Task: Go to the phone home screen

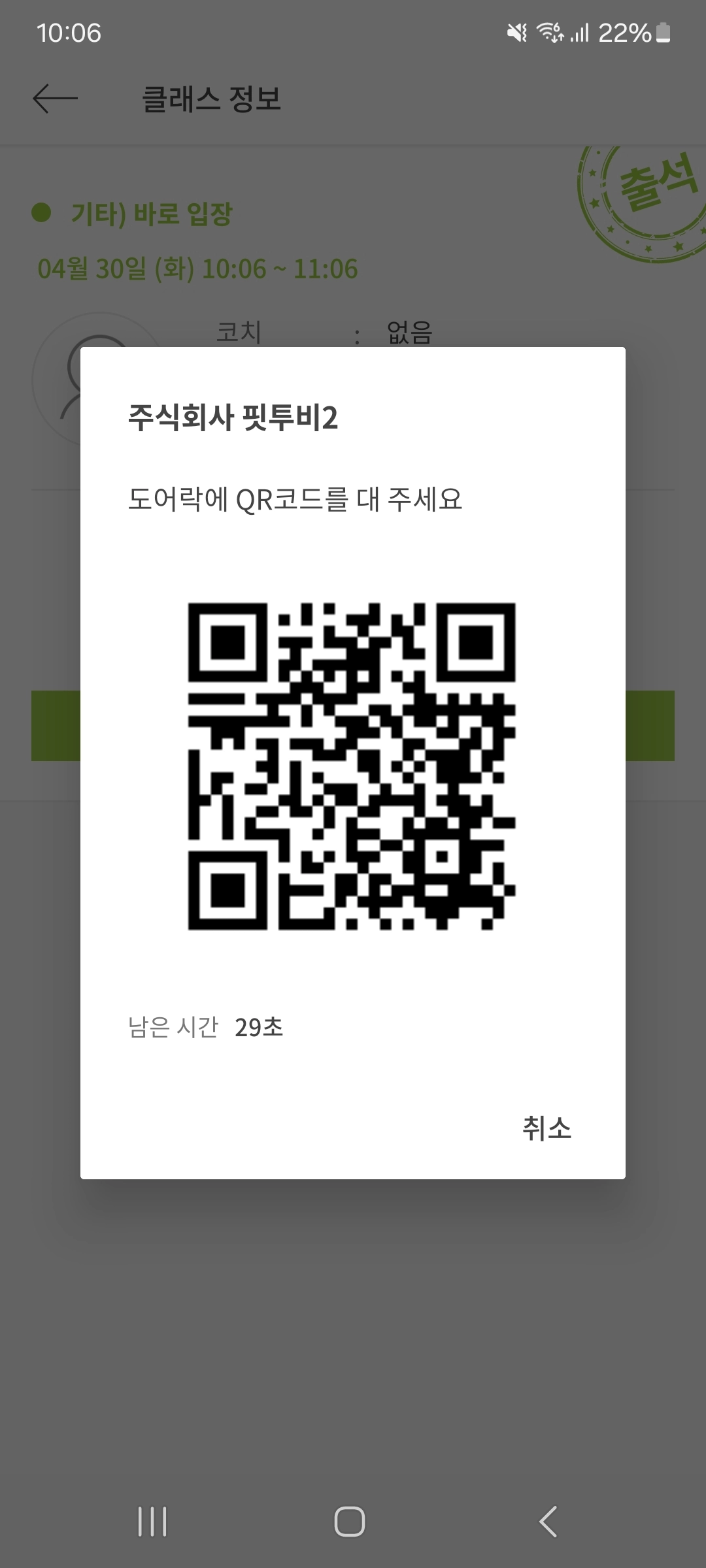Action: 350,1522
